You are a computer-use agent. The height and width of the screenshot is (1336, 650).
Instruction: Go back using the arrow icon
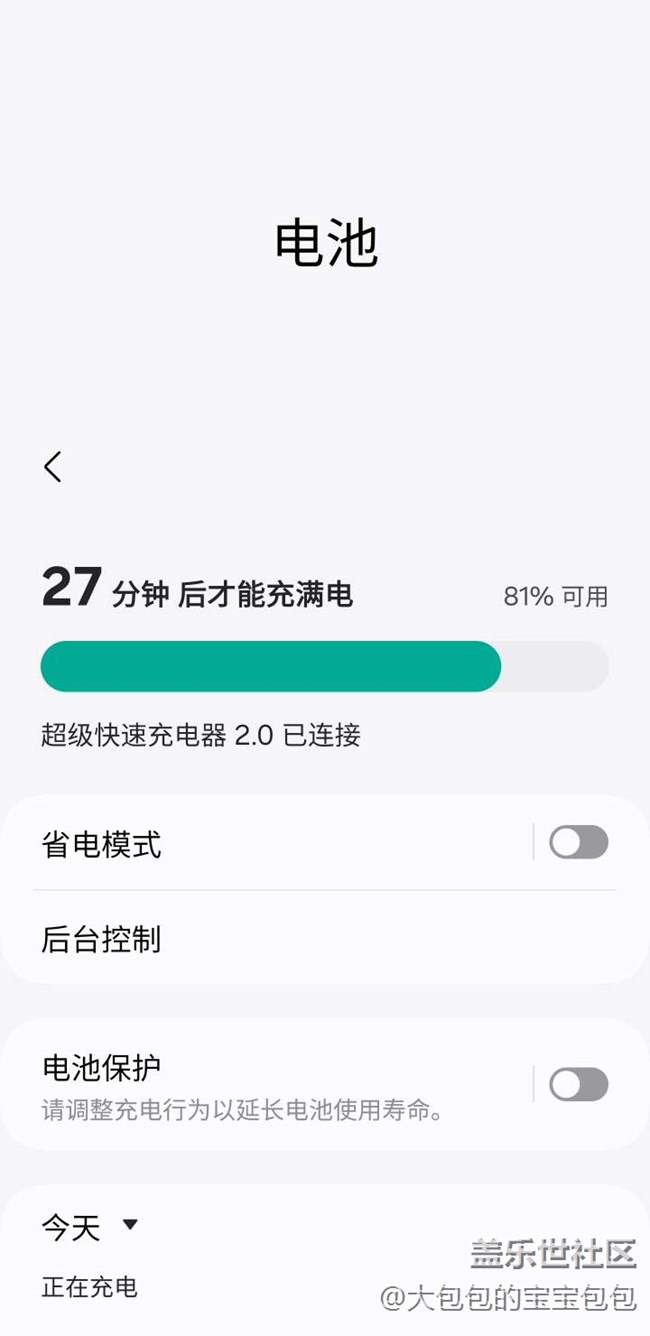point(53,466)
